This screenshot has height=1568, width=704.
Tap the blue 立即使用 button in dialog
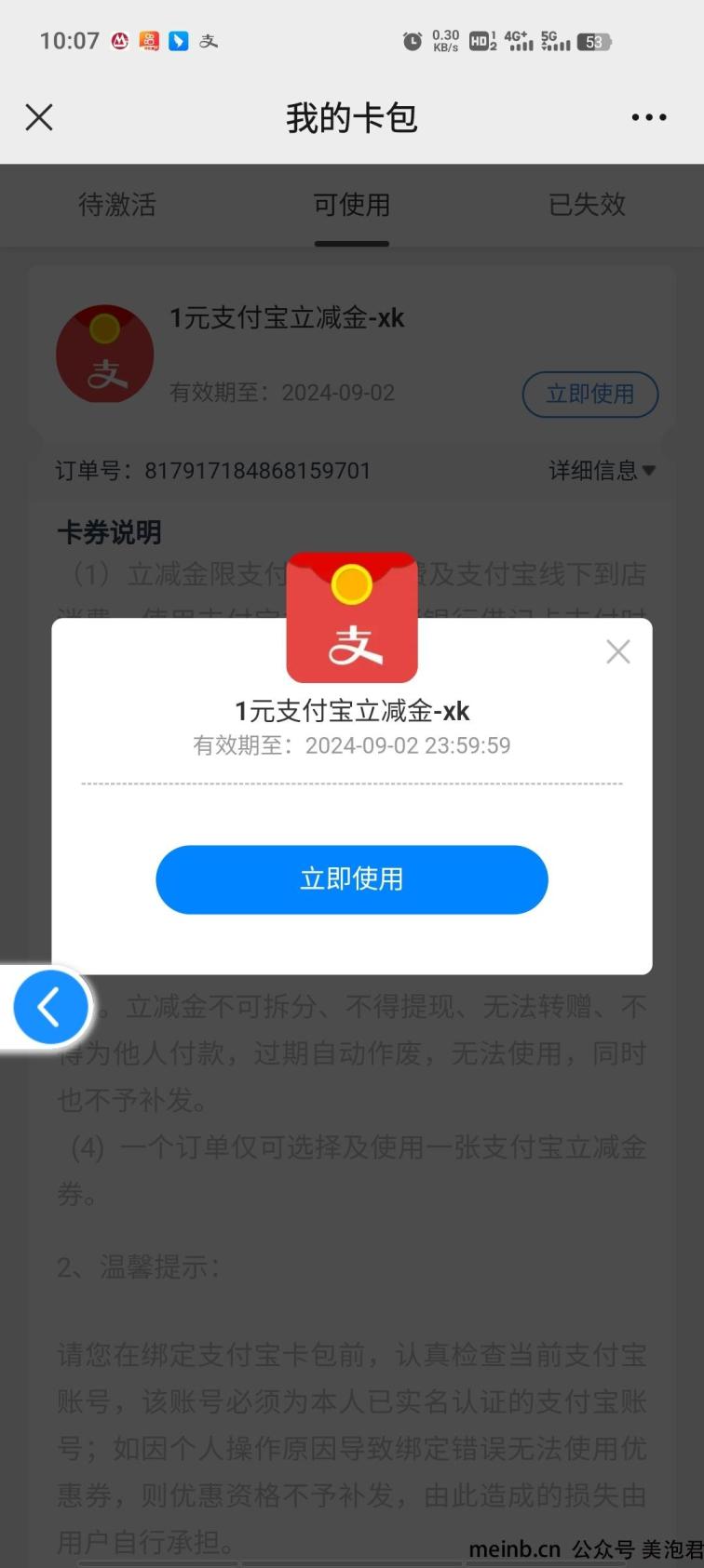(351, 879)
